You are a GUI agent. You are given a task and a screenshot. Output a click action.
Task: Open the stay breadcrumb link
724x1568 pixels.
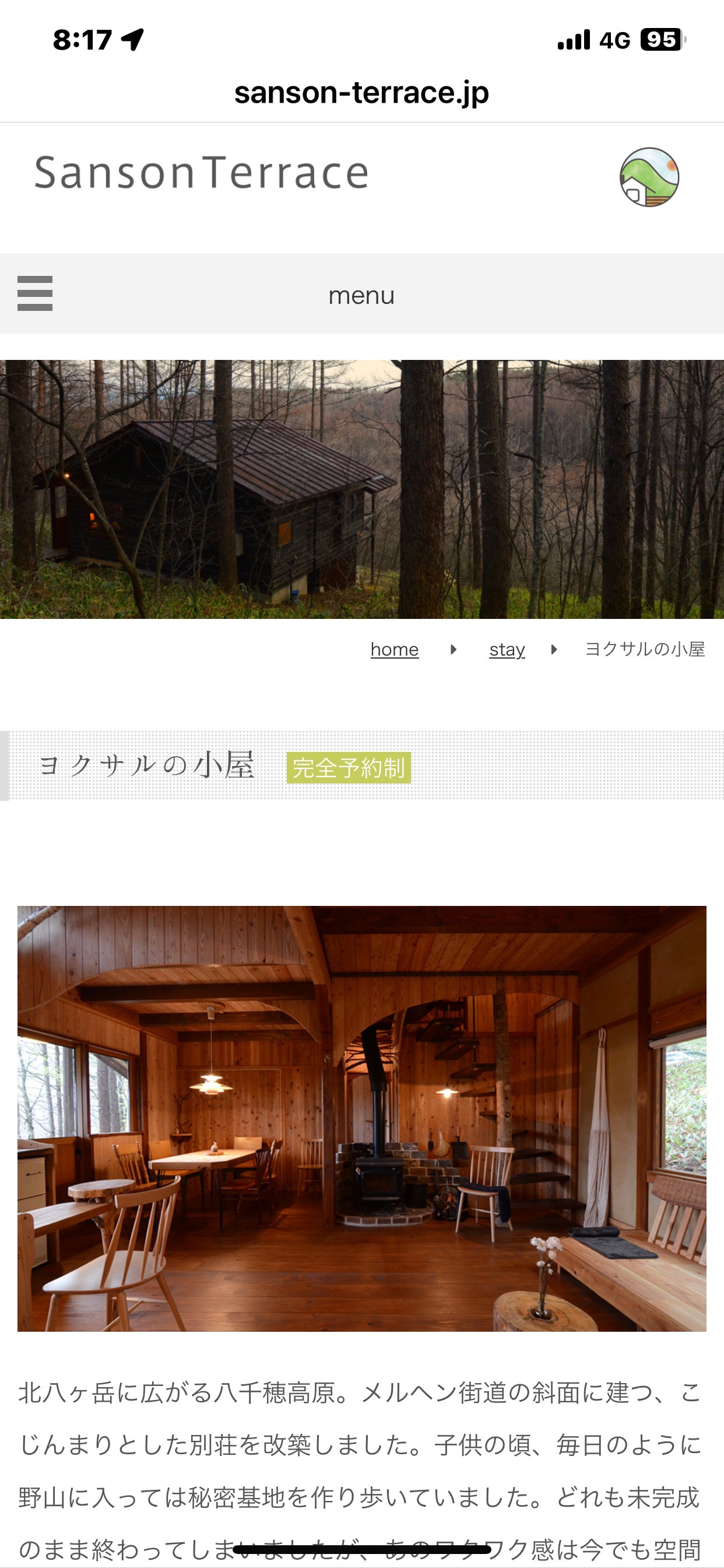(x=507, y=649)
